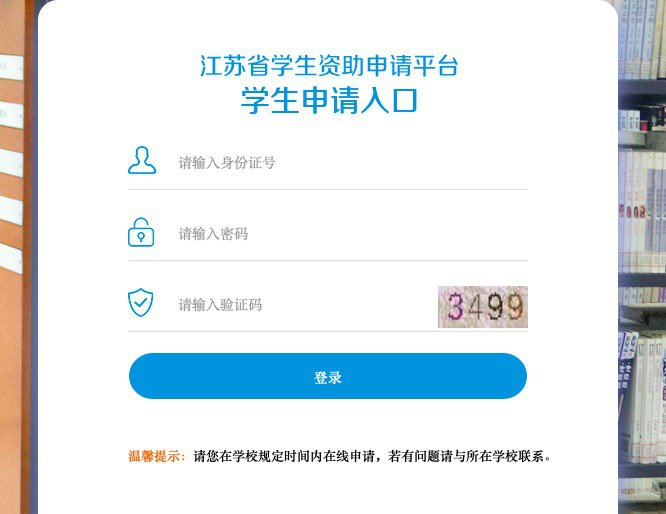Refresh the captcha image 3499
666x514 pixels.
pos(482,307)
